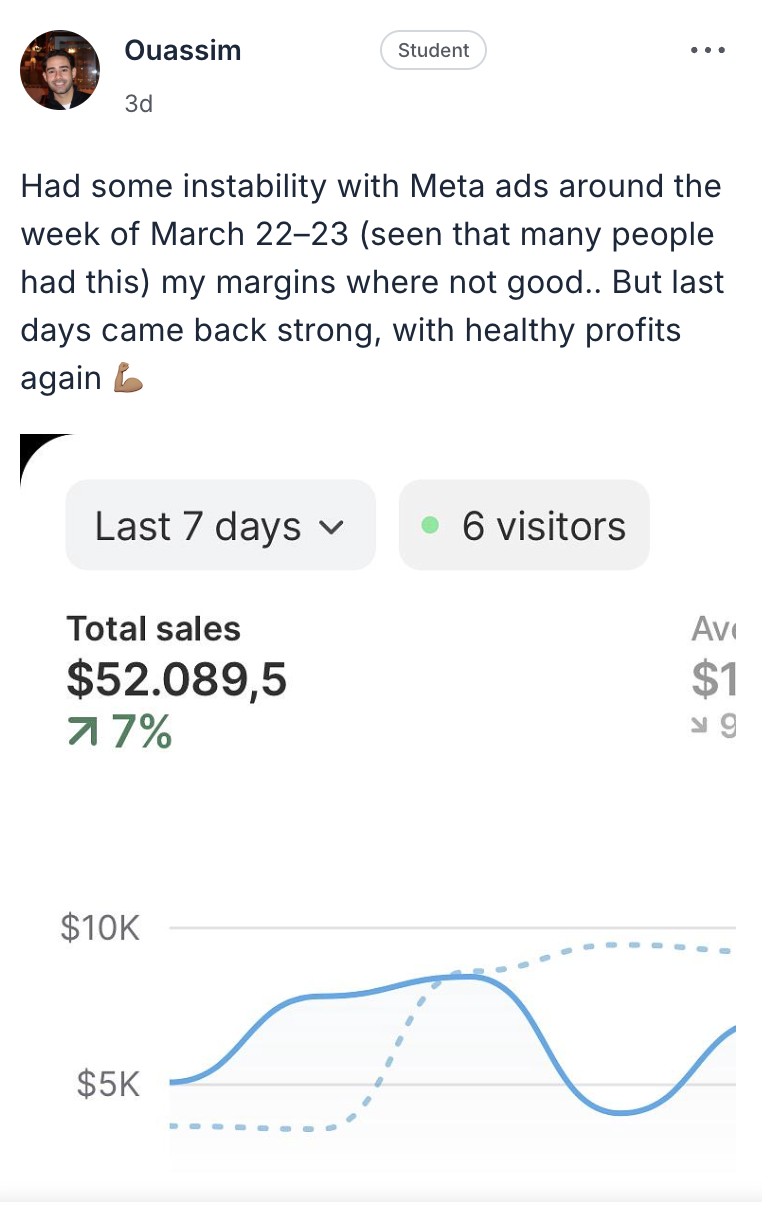Click Ouassim's profile avatar photo
The image size is (762, 1232).
60,70
